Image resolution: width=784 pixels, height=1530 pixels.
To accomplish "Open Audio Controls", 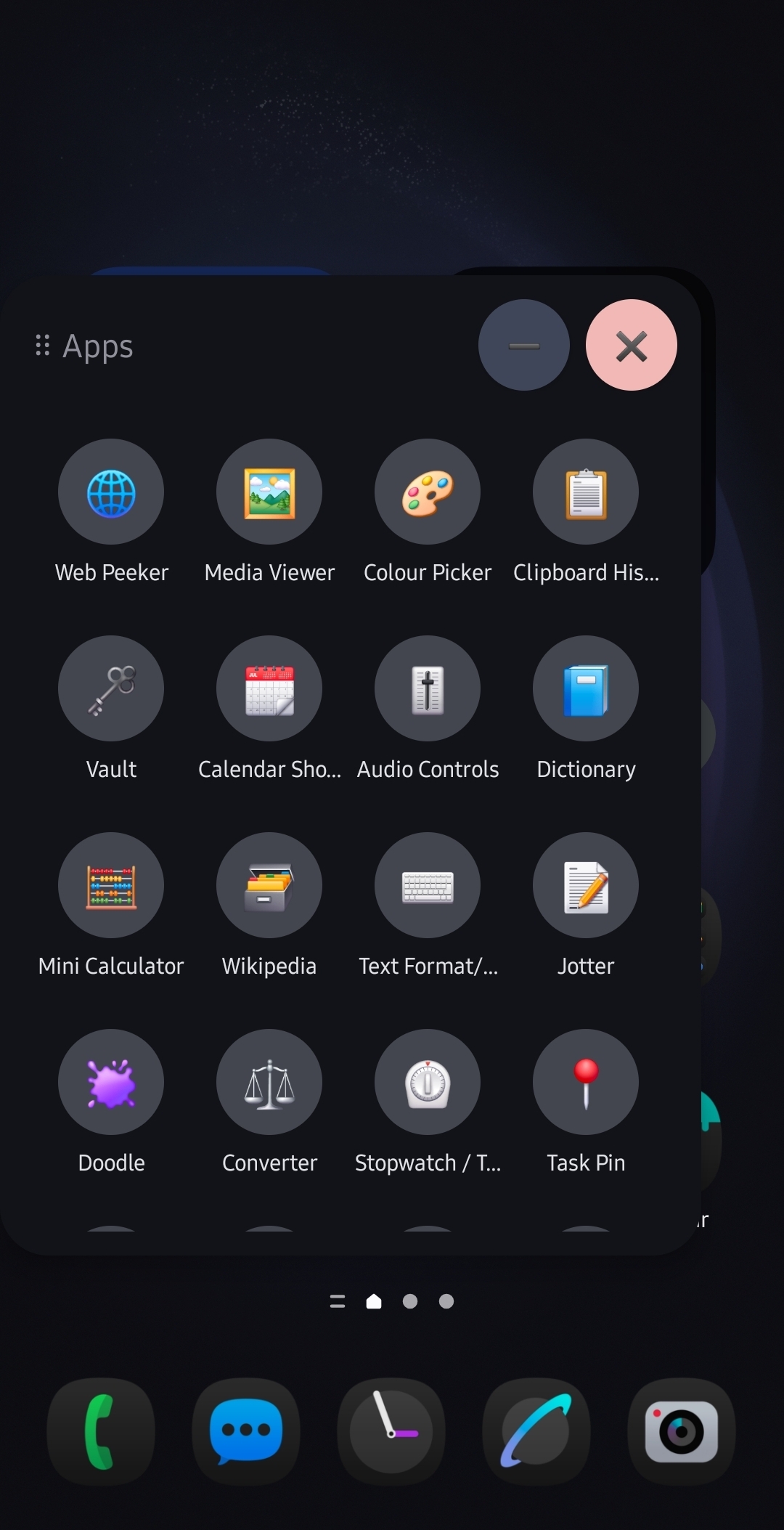I will (x=428, y=689).
